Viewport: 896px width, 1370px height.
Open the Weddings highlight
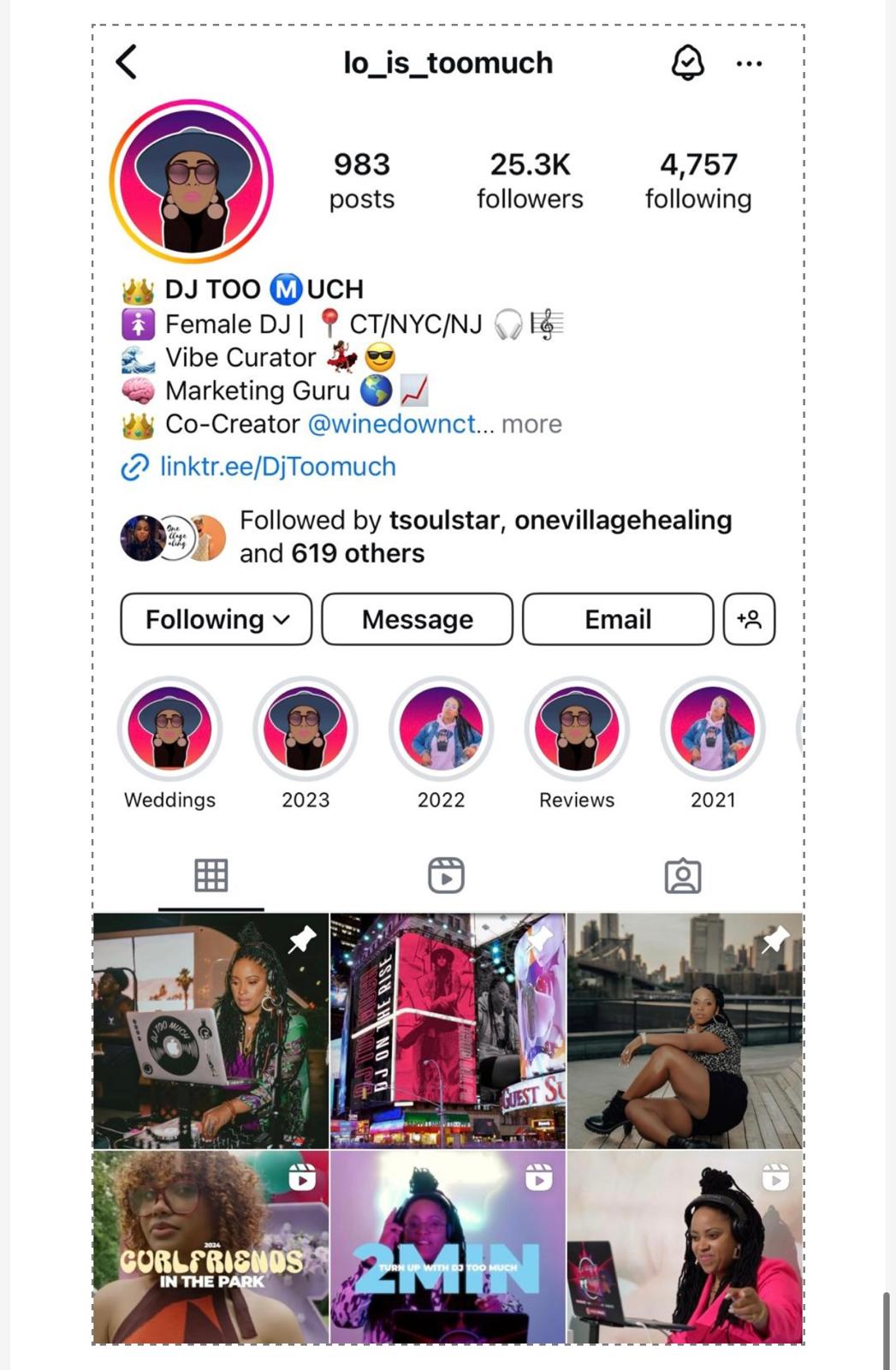(x=169, y=730)
